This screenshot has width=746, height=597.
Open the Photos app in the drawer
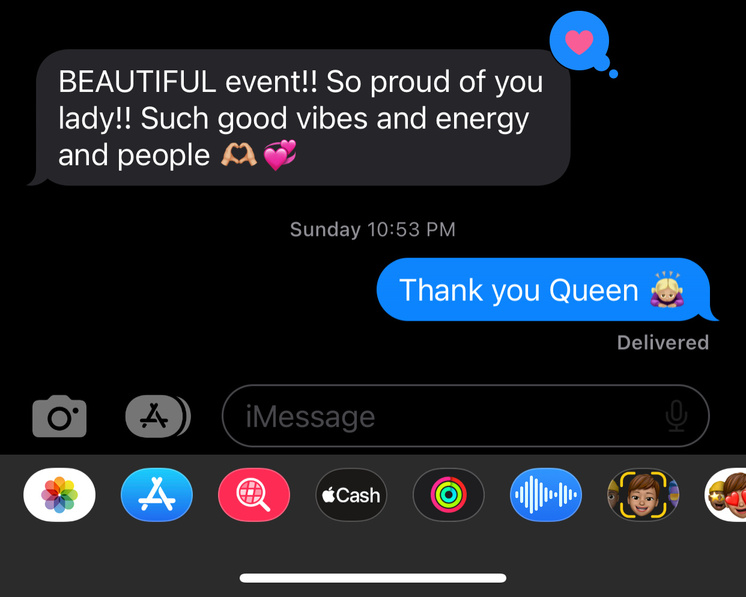pos(60,494)
